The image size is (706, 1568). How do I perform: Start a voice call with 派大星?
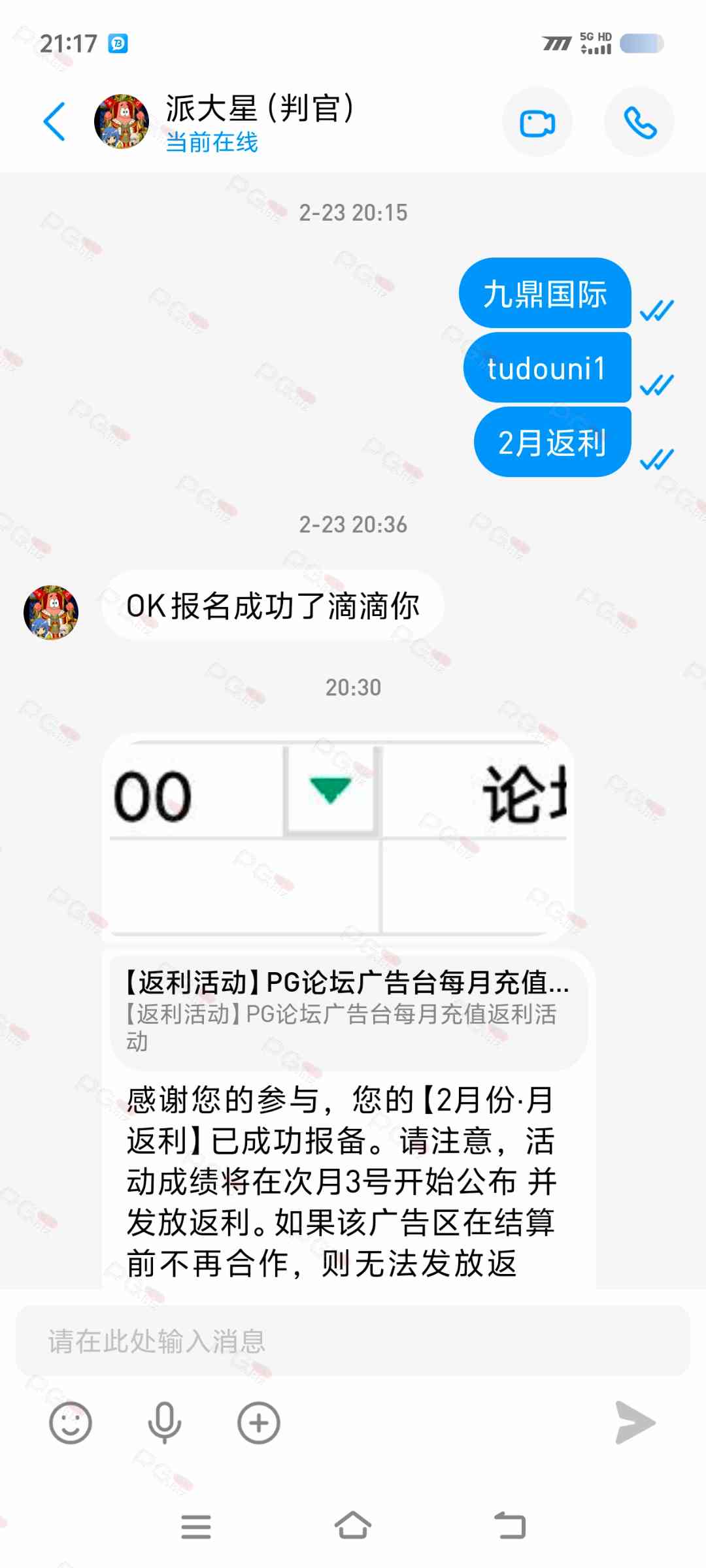(639, 122)
